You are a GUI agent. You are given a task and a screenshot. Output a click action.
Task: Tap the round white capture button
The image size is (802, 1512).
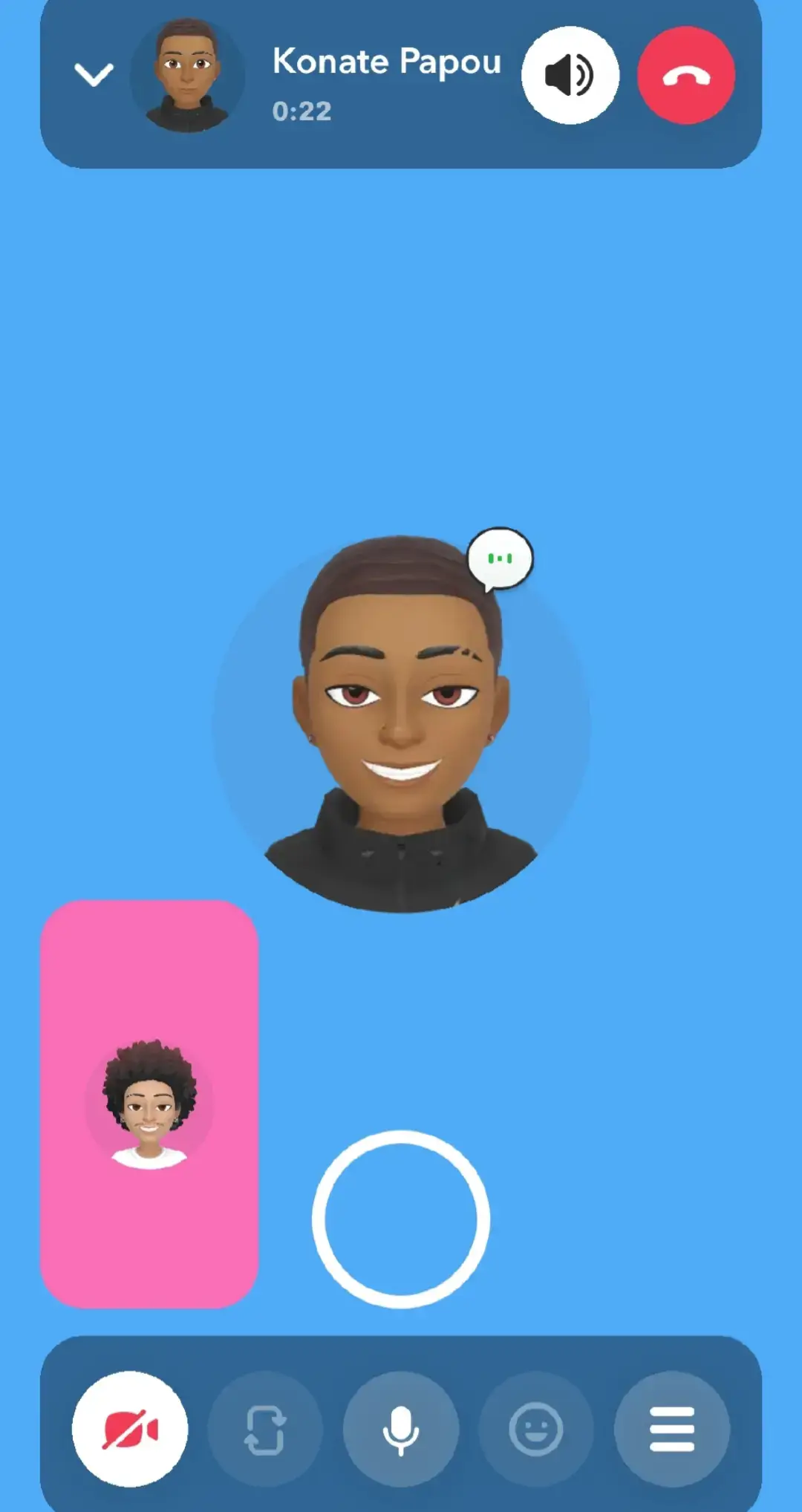401,1219
